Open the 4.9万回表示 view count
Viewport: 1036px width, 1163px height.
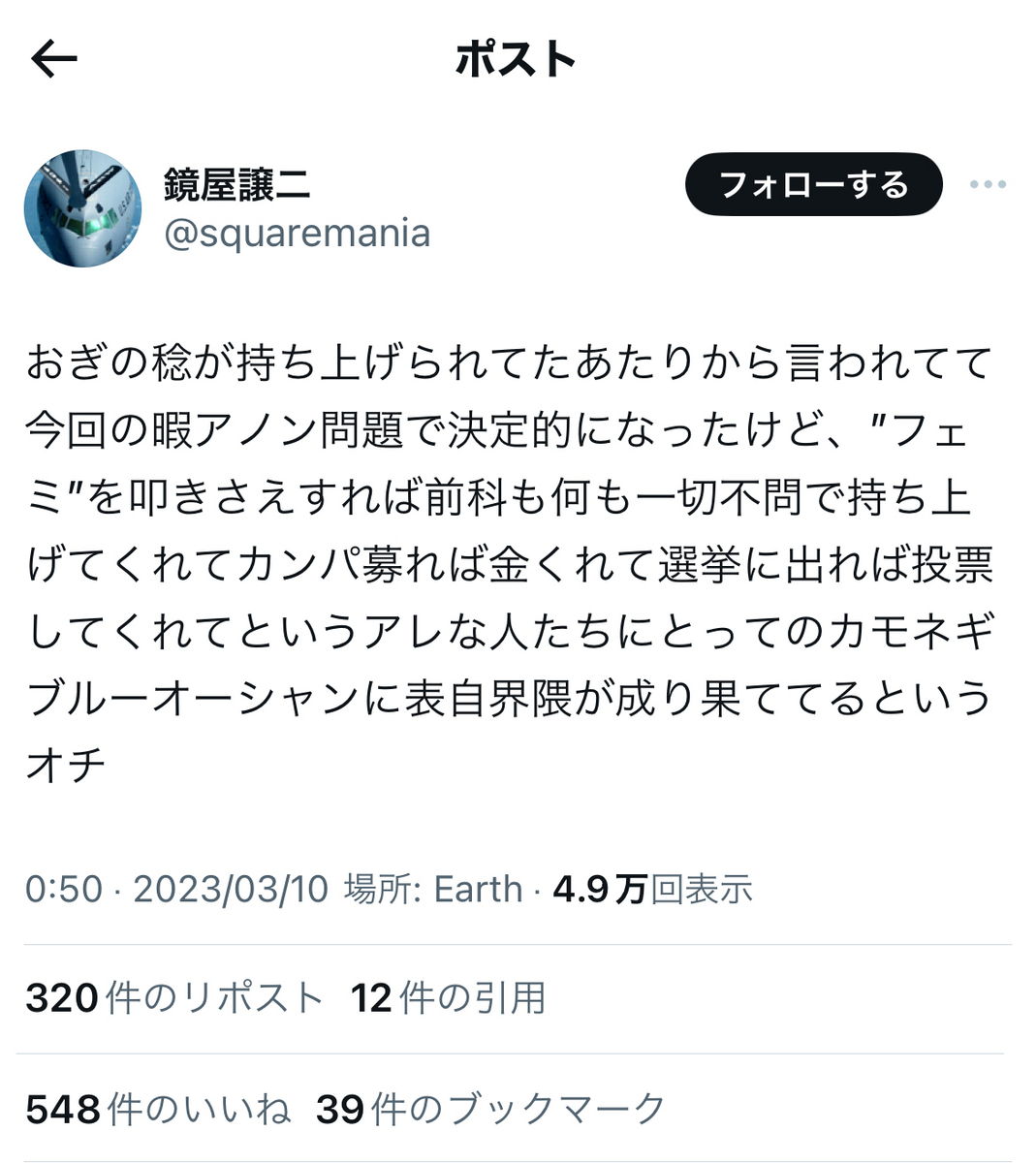click(x=652, y=889)
